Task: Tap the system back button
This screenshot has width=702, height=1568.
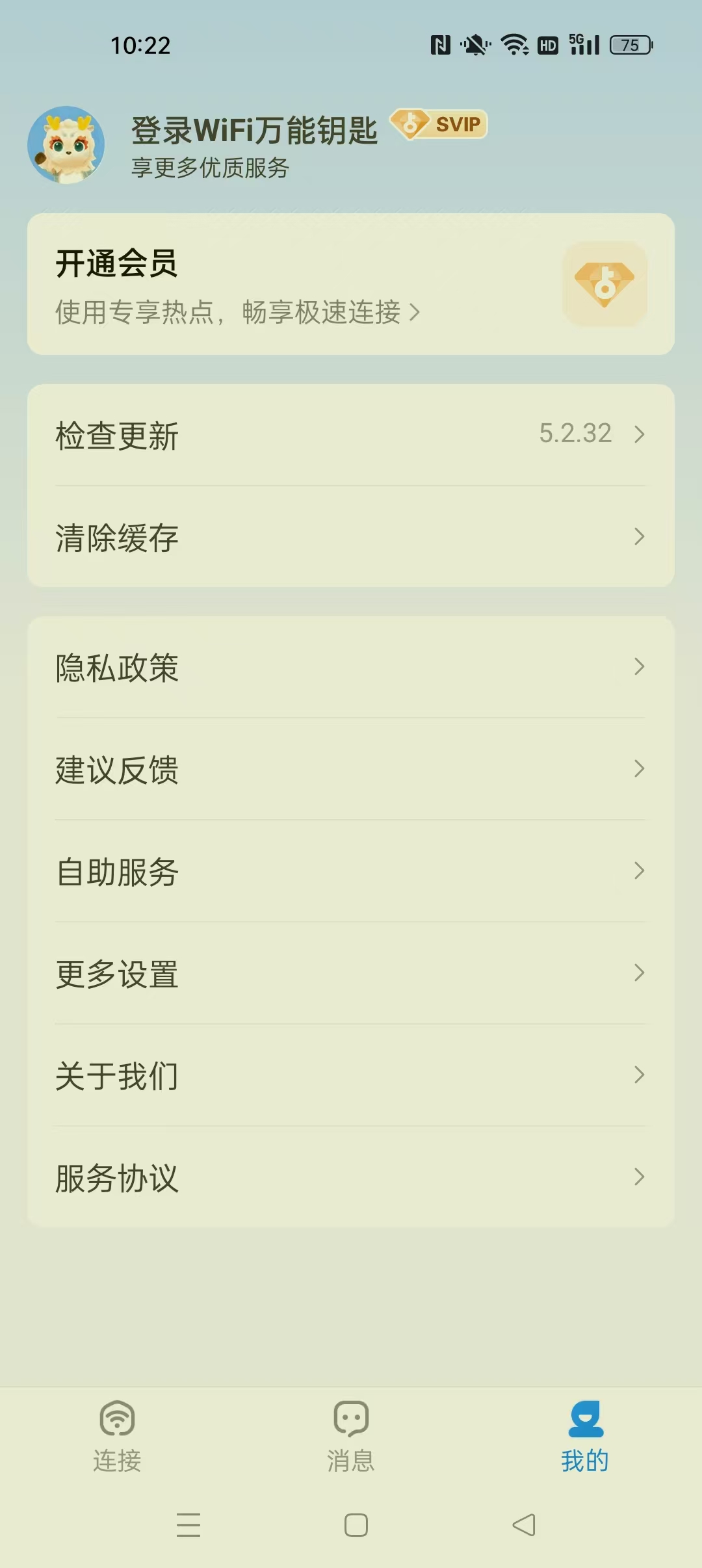Action: 524,1524
